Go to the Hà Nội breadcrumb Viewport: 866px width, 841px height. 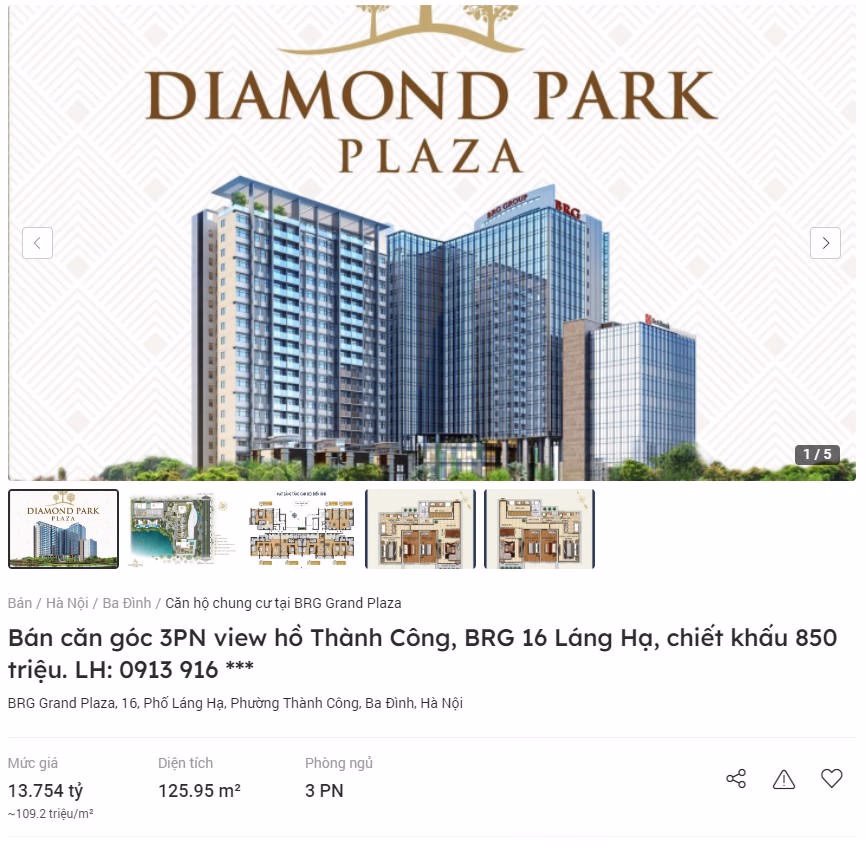pos(67,603)
